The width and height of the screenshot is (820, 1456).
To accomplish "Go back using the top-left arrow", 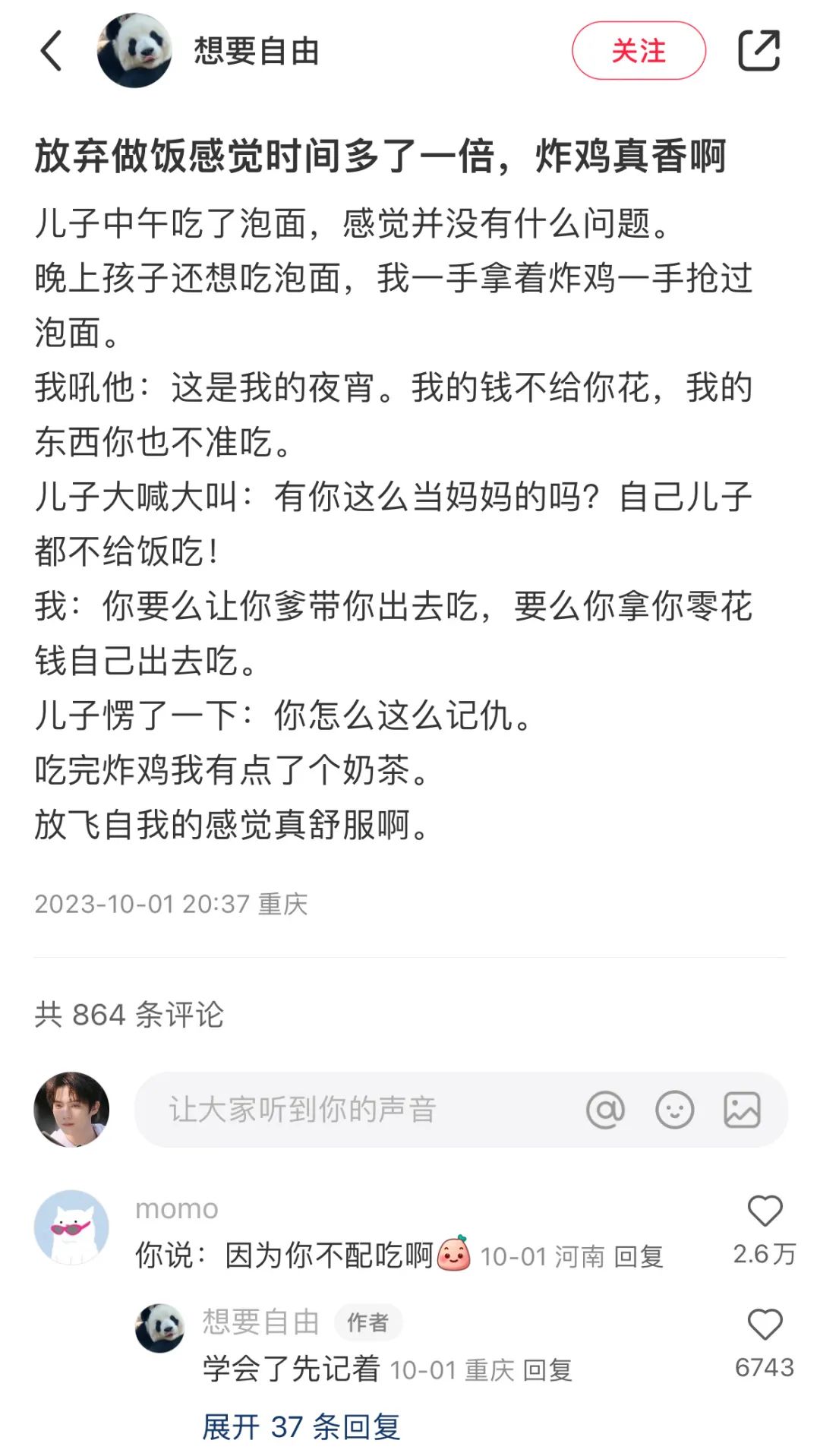I will [52, 51].
